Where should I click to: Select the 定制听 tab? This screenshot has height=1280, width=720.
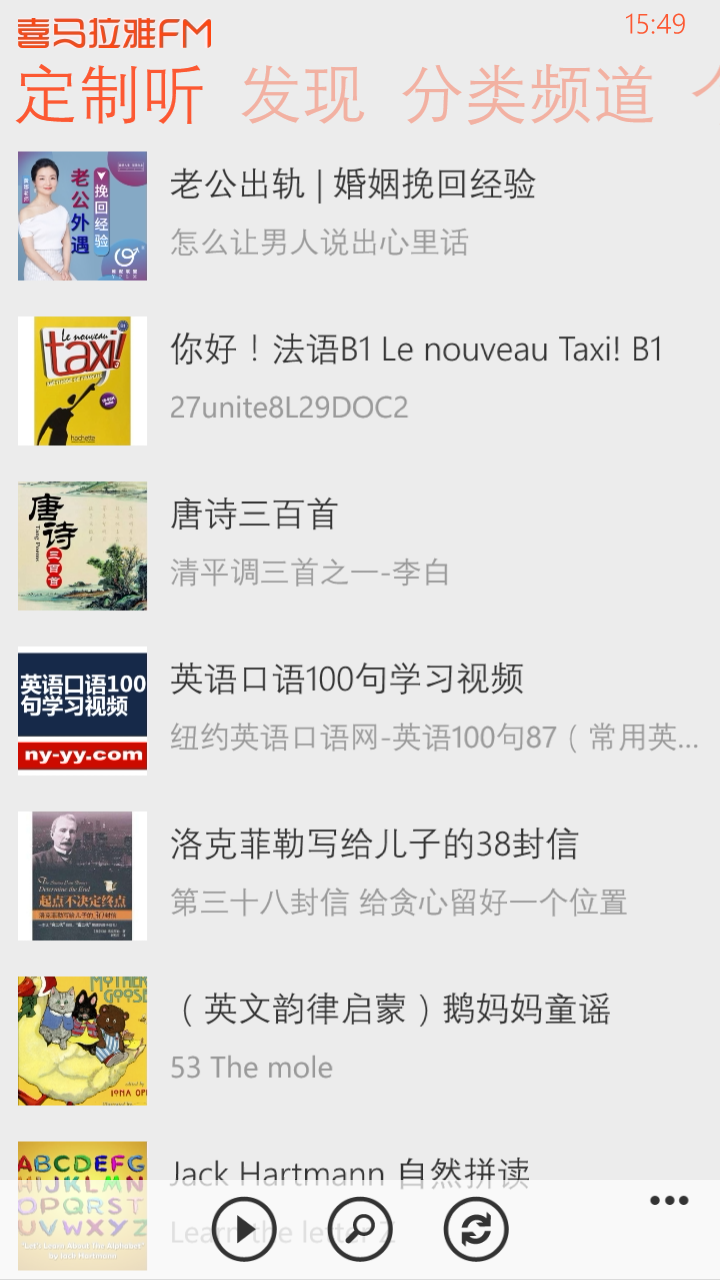pos(110,95)
